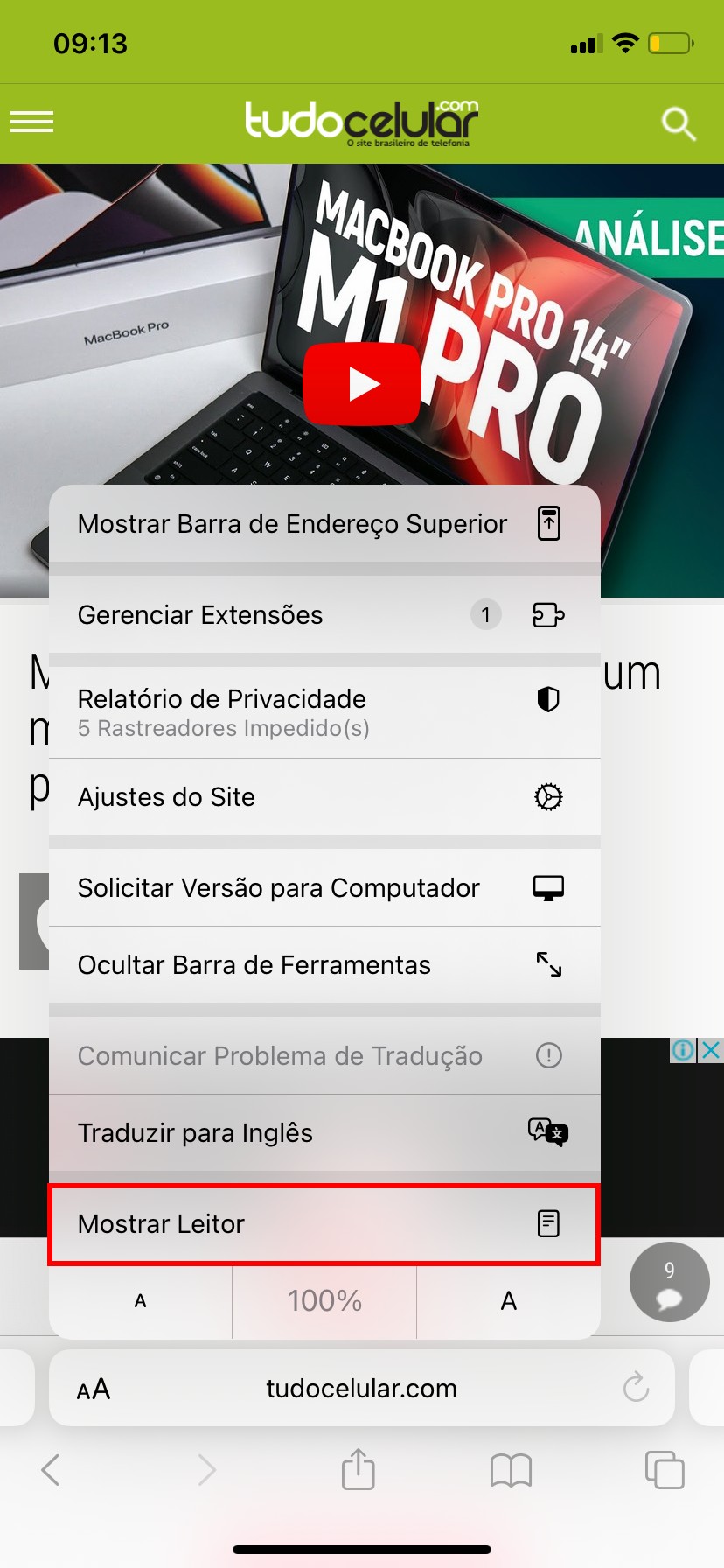The image size is (724, 1568).
Task: Tap the tudocelular.com address field
Action: tap(361, 1389)
